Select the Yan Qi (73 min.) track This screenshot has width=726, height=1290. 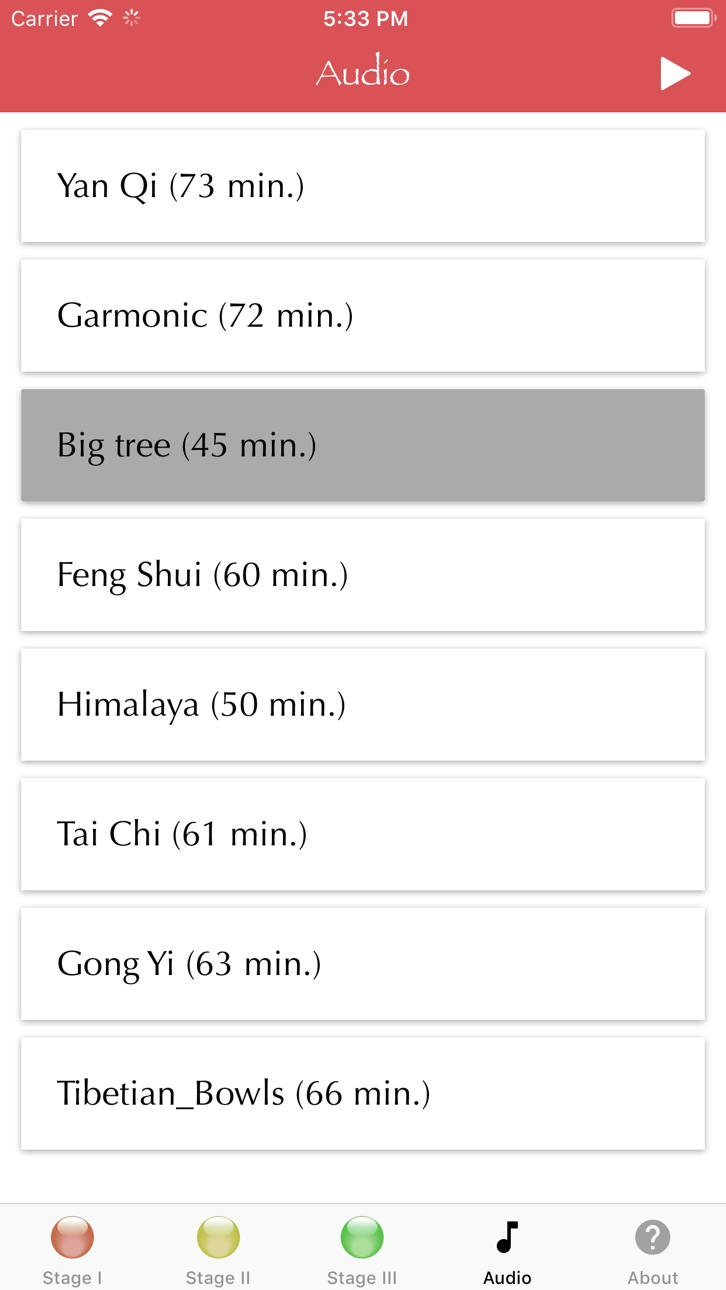(363, 186)
